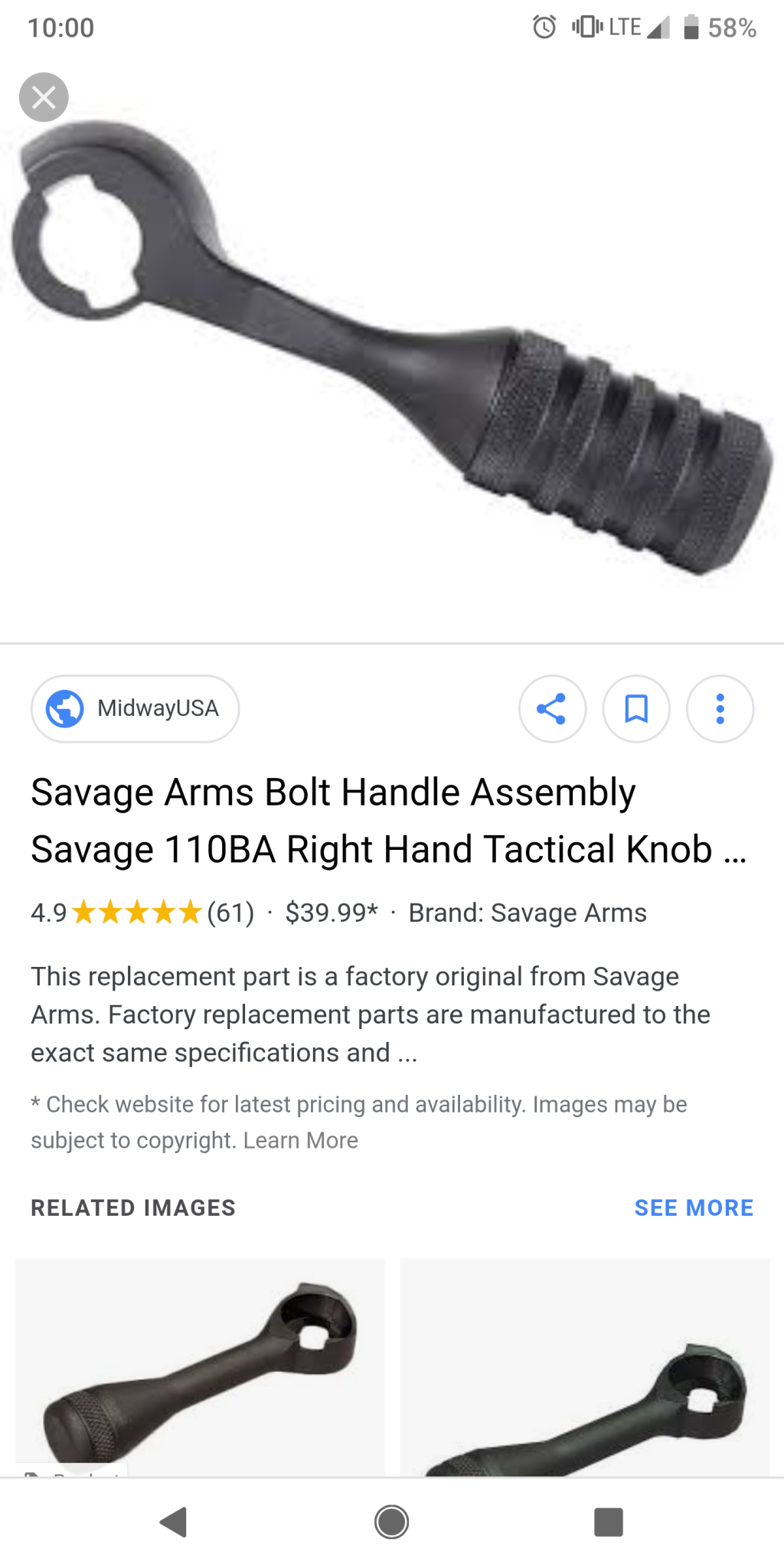This screenshot has height=1568, width=784.
Task: Open the second related bolt handle image
Action: point(585,1367)
